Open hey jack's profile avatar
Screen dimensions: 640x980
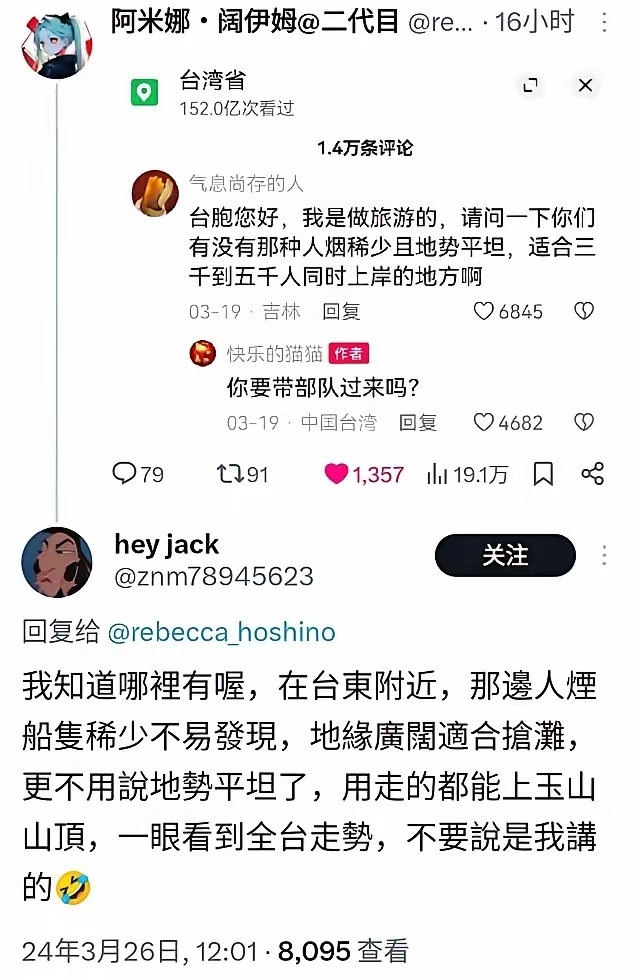pyautogui.click(x=57, y=561)
